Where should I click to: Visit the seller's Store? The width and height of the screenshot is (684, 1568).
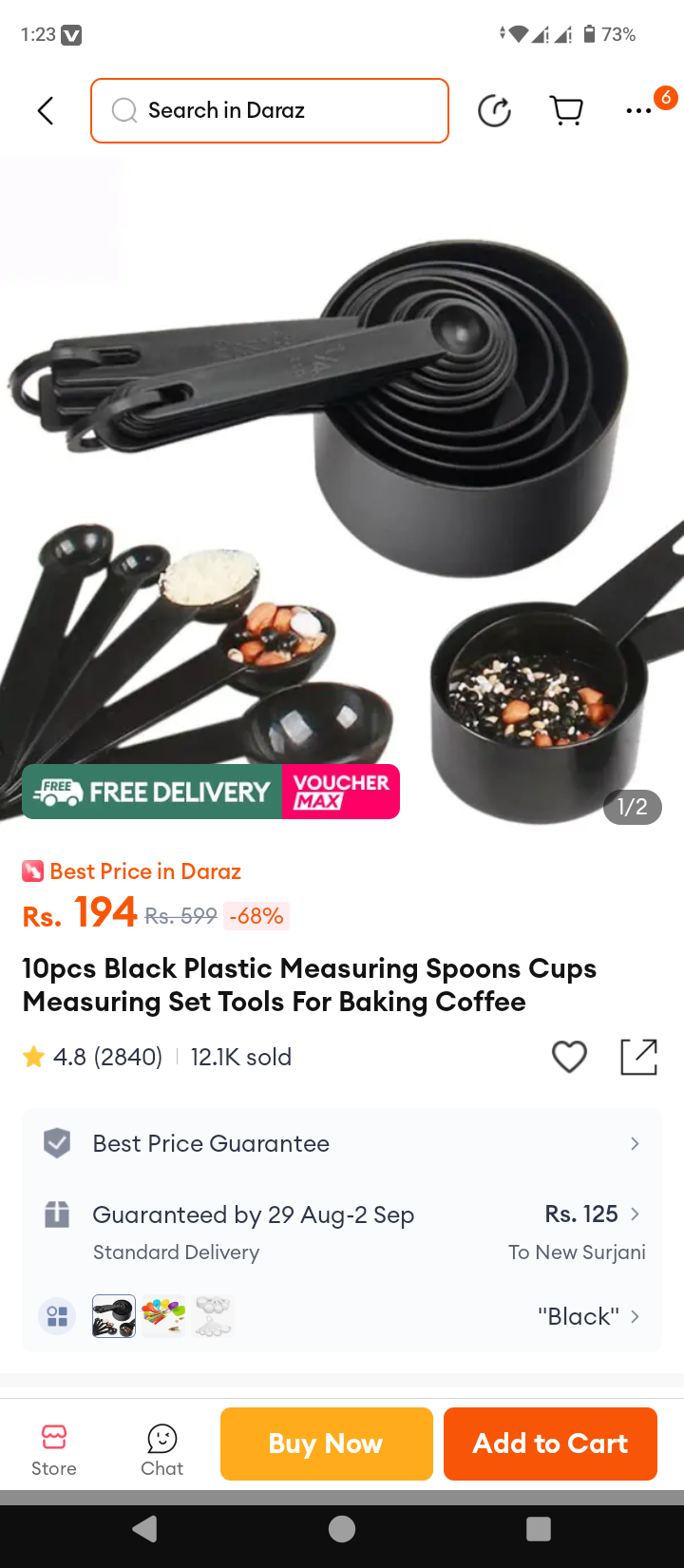click(54, 1448)
